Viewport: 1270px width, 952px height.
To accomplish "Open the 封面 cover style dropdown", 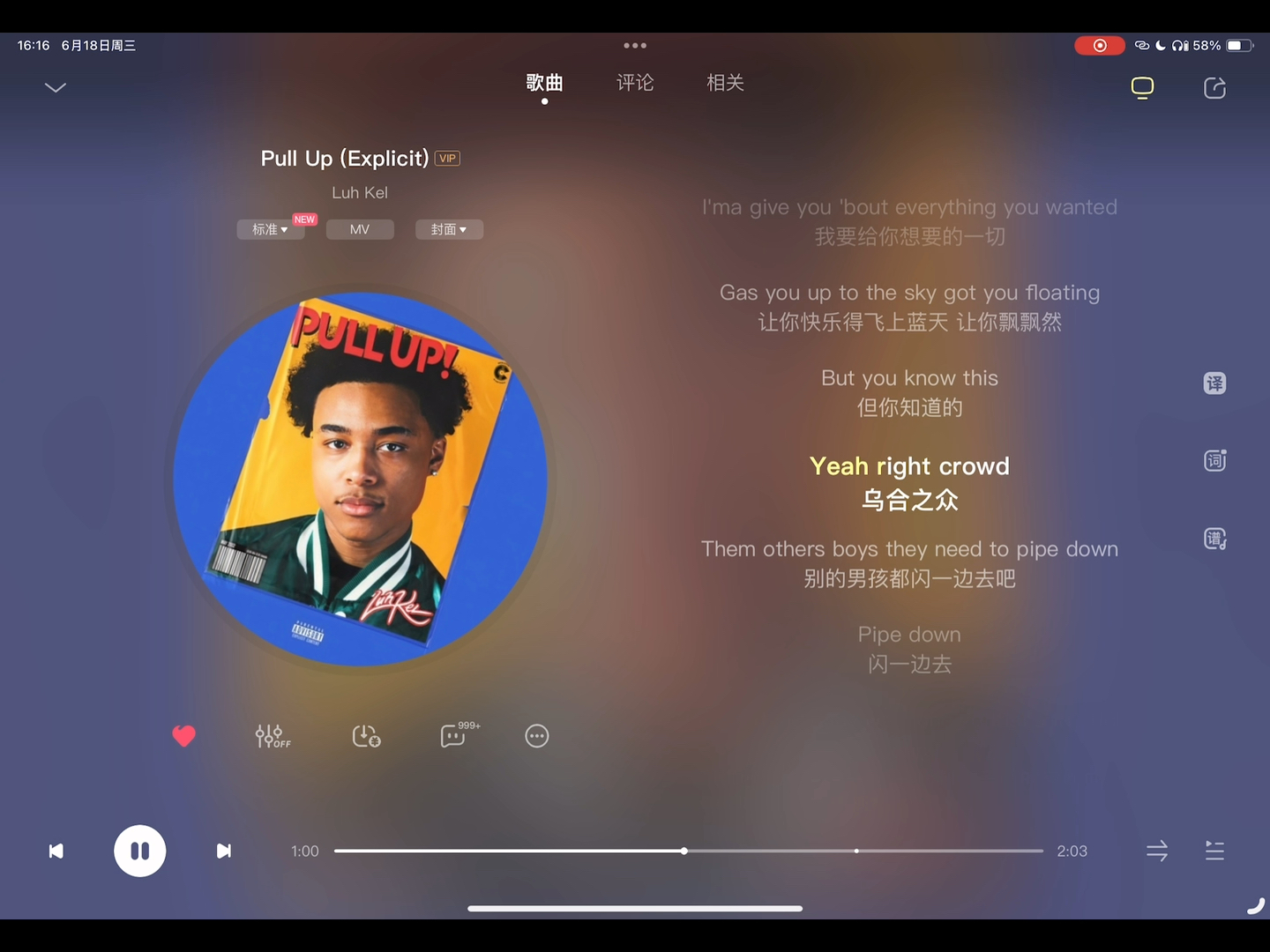I will tap(449, 229).
